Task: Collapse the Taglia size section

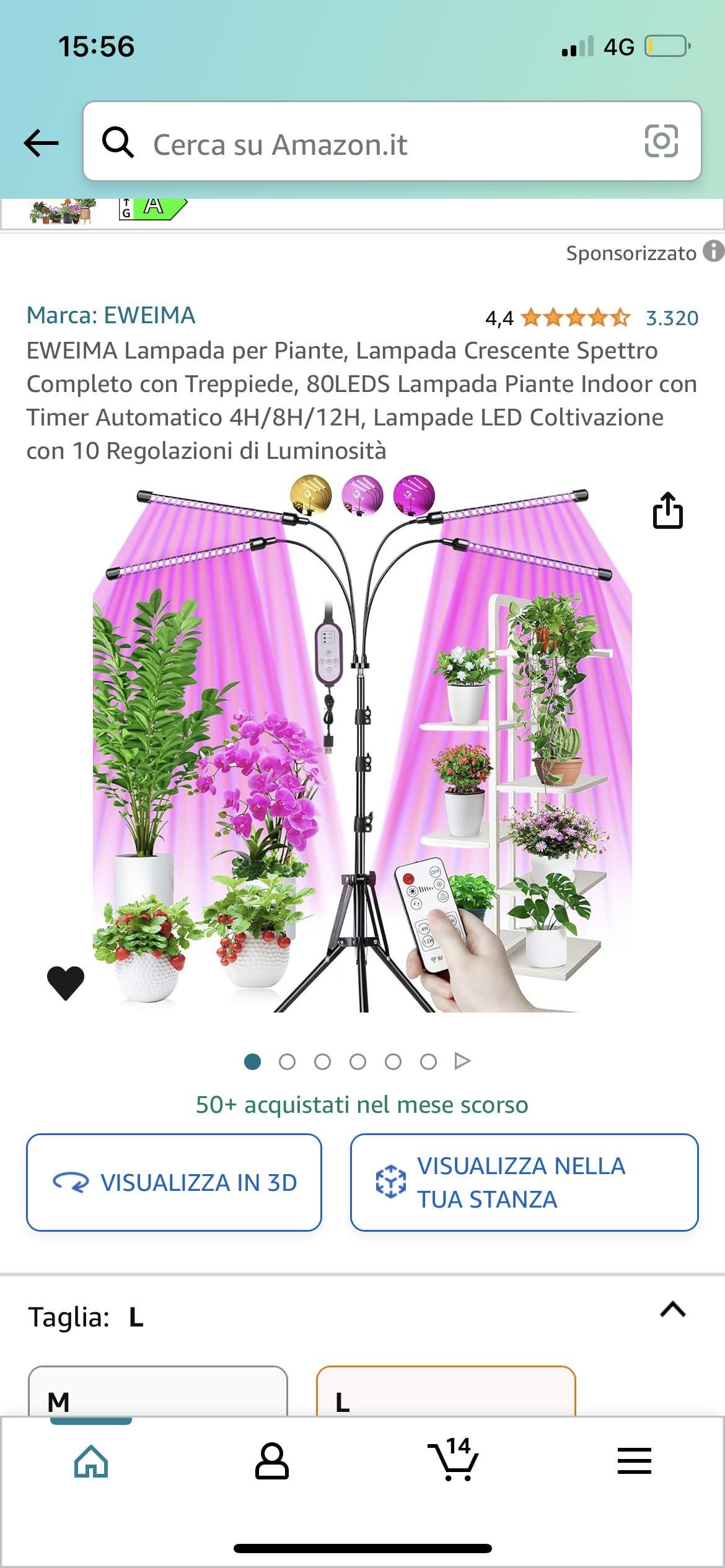Action: tap(673, 1309)
